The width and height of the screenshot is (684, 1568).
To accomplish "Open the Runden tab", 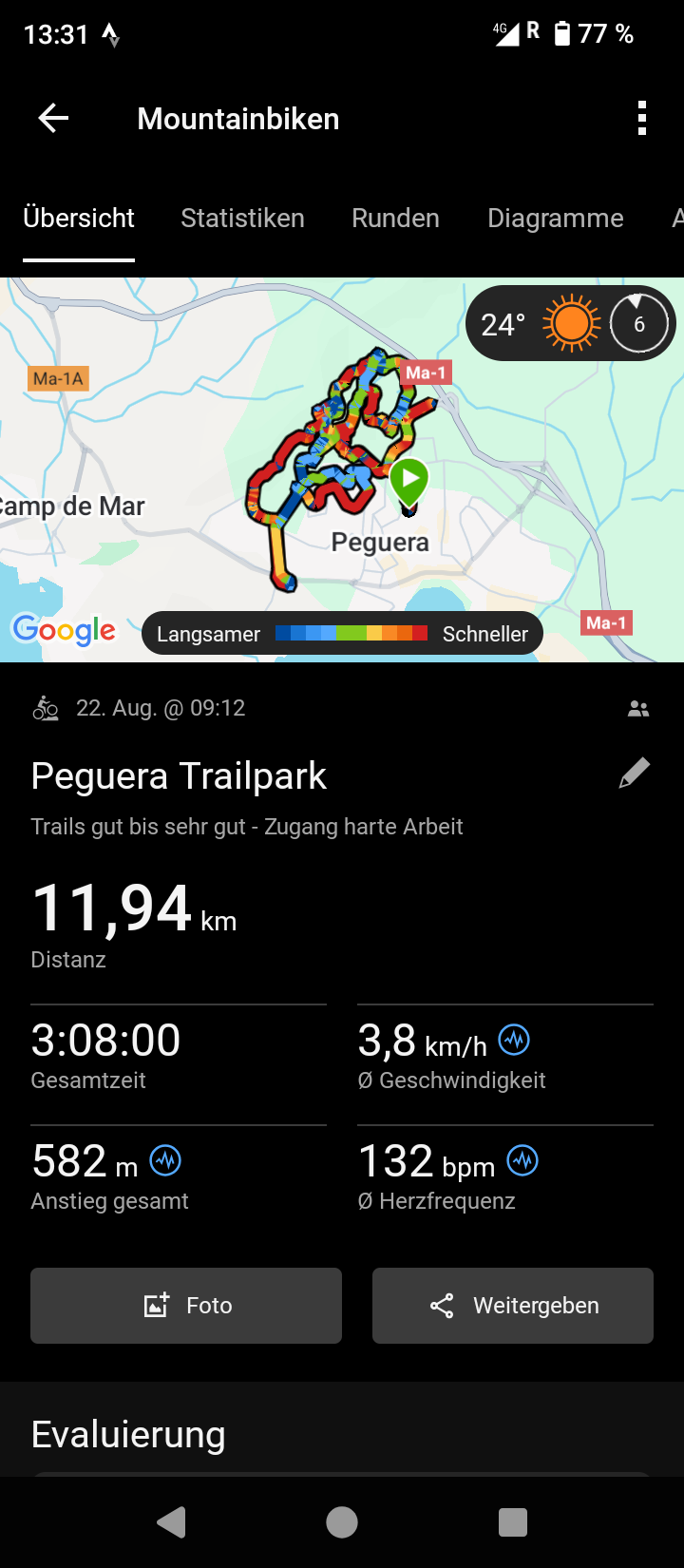I will [x=395, y=219].
